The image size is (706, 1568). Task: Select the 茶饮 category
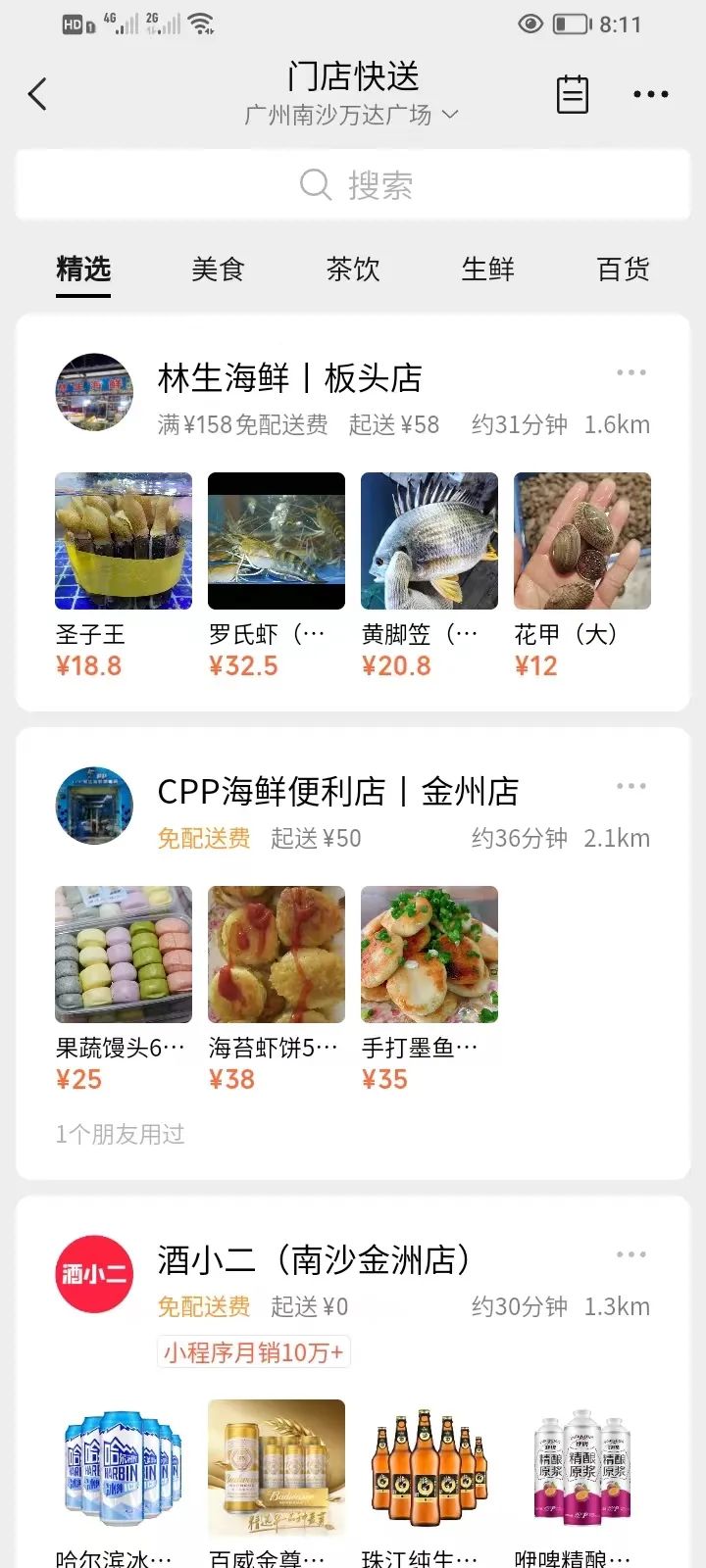(352, 269)
